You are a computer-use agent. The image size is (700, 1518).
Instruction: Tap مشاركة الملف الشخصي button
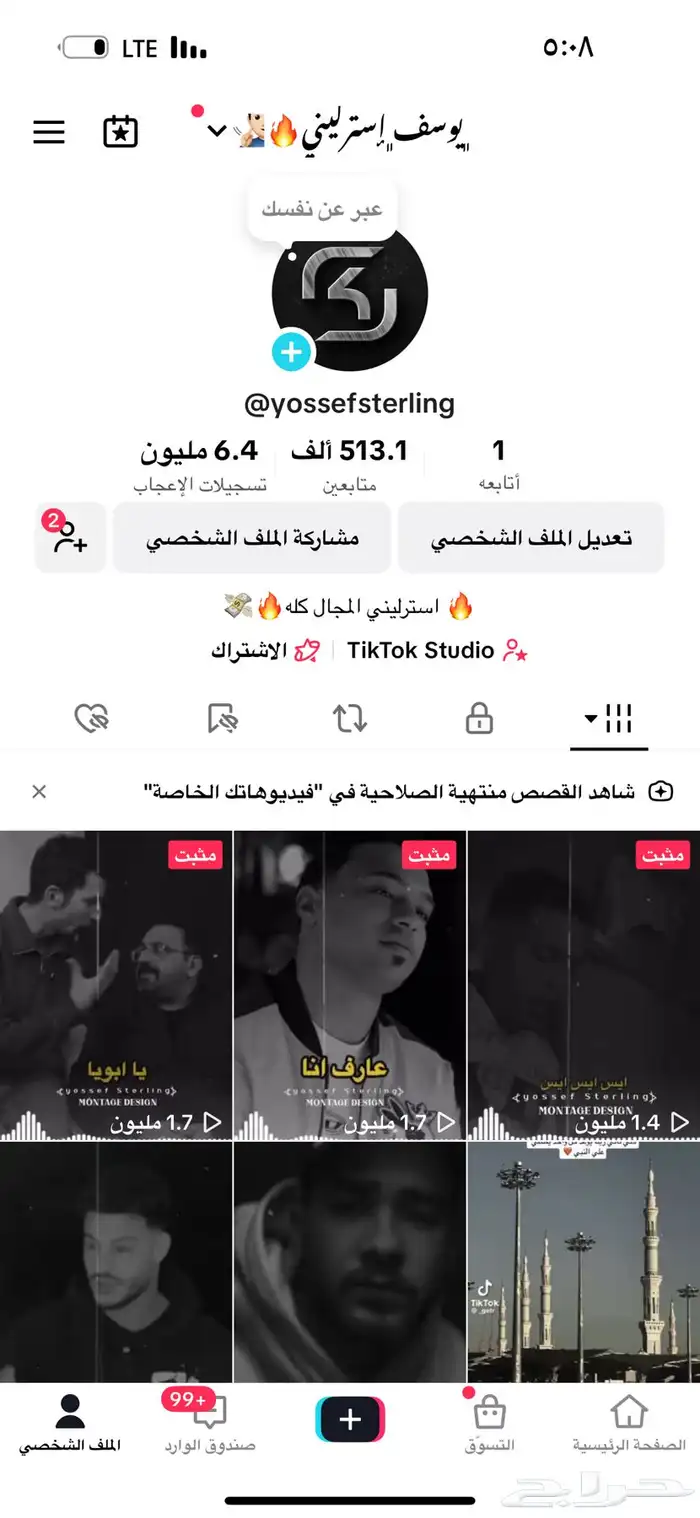(252, 538)
